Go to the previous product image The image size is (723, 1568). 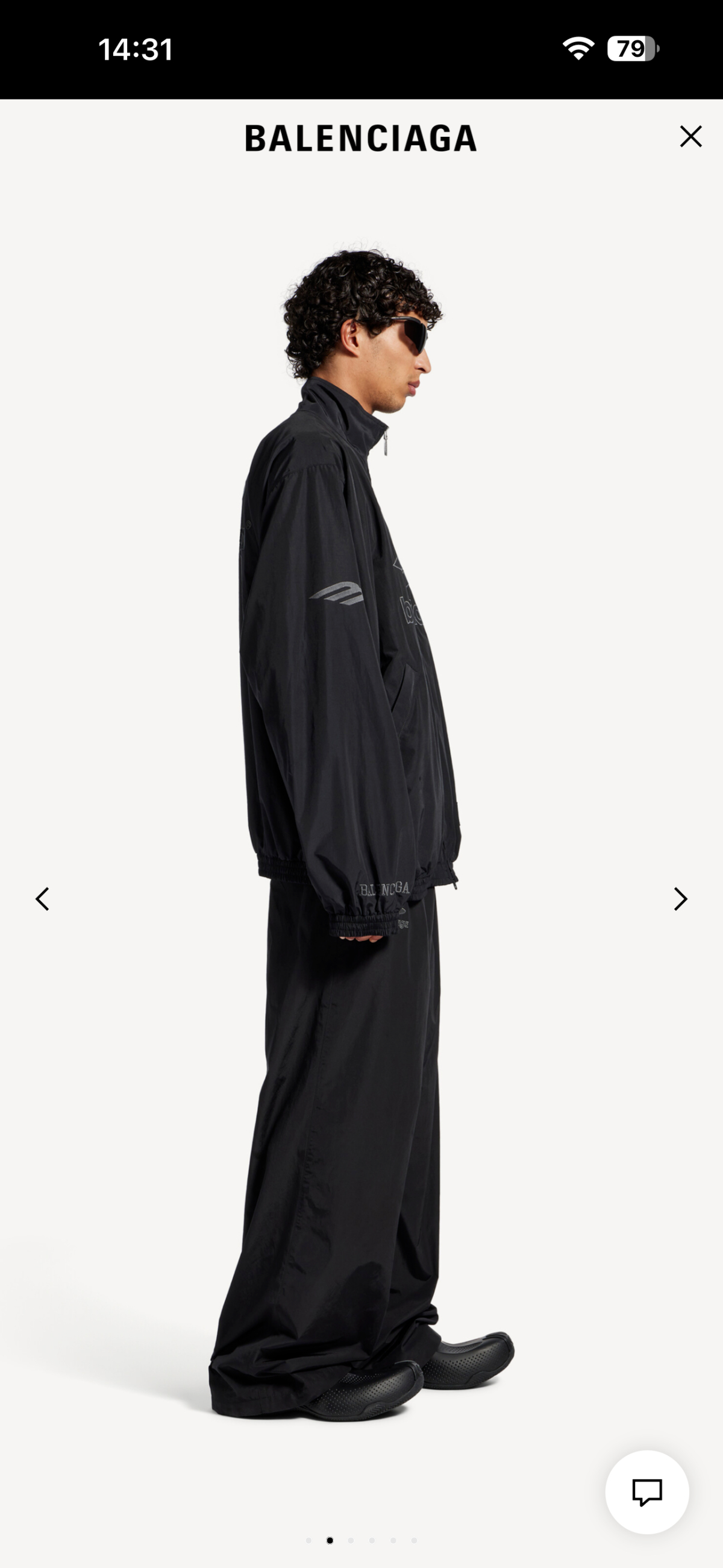[42, 899]
